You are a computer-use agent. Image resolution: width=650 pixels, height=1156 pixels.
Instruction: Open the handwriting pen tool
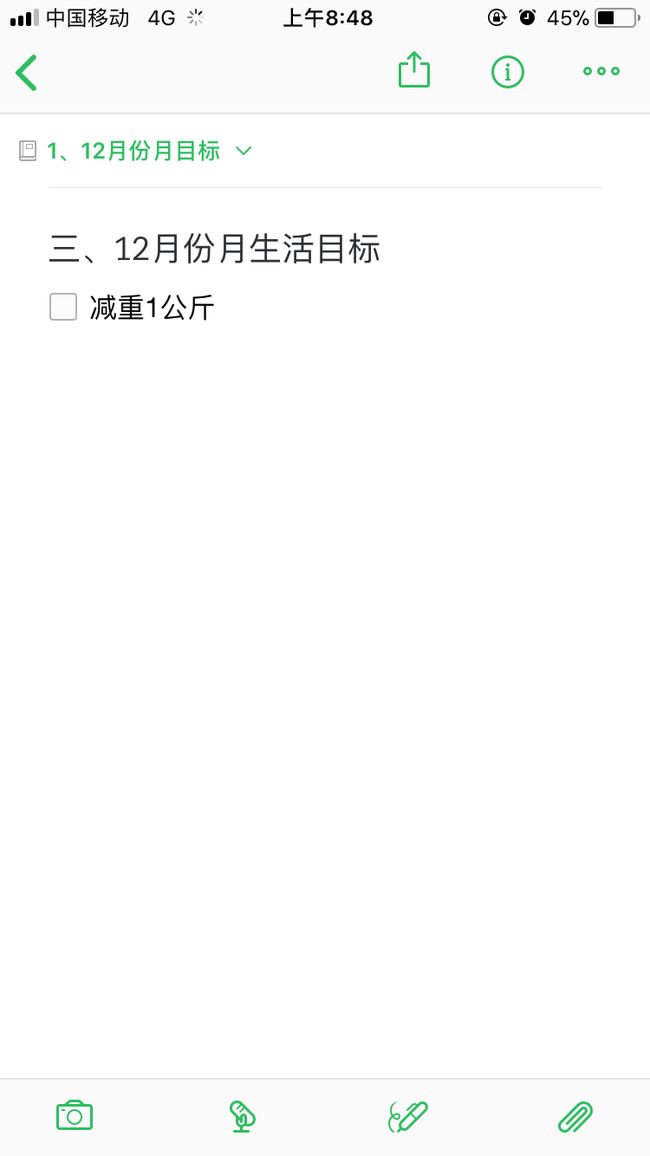click(408, 1116)
